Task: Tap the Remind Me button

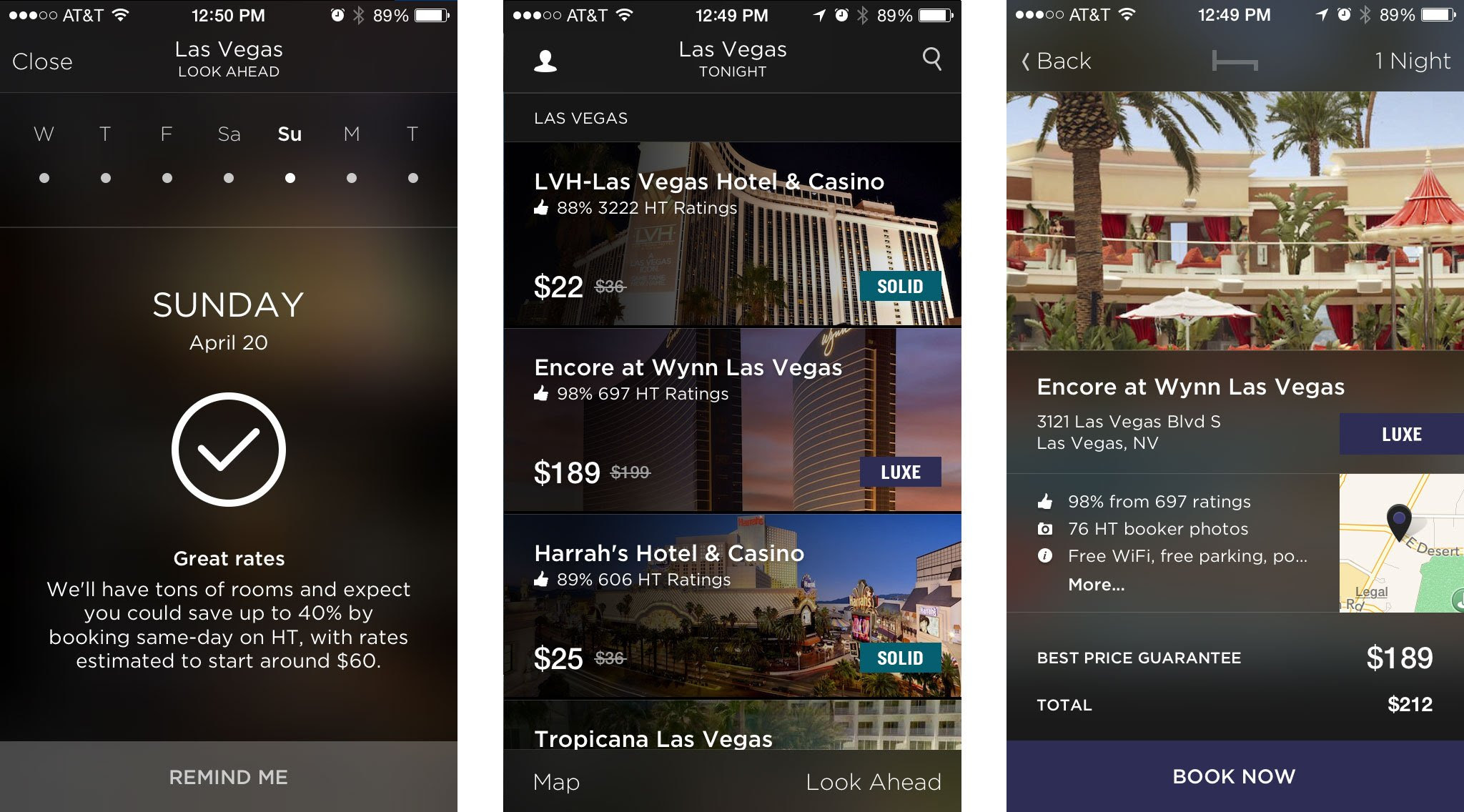Action: point(229,777)
